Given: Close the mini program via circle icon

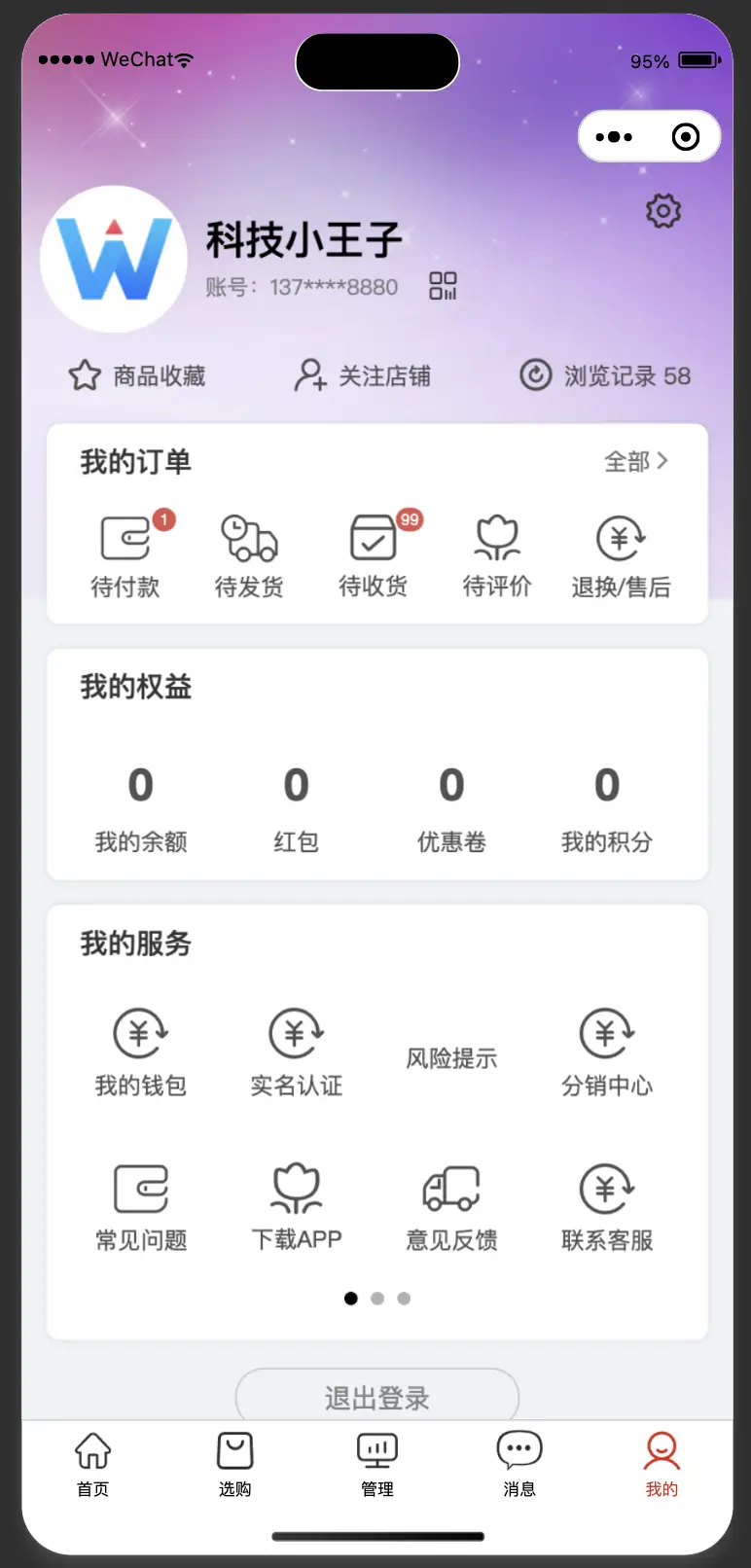Looking at the screenshot, I should pos(686,137).
